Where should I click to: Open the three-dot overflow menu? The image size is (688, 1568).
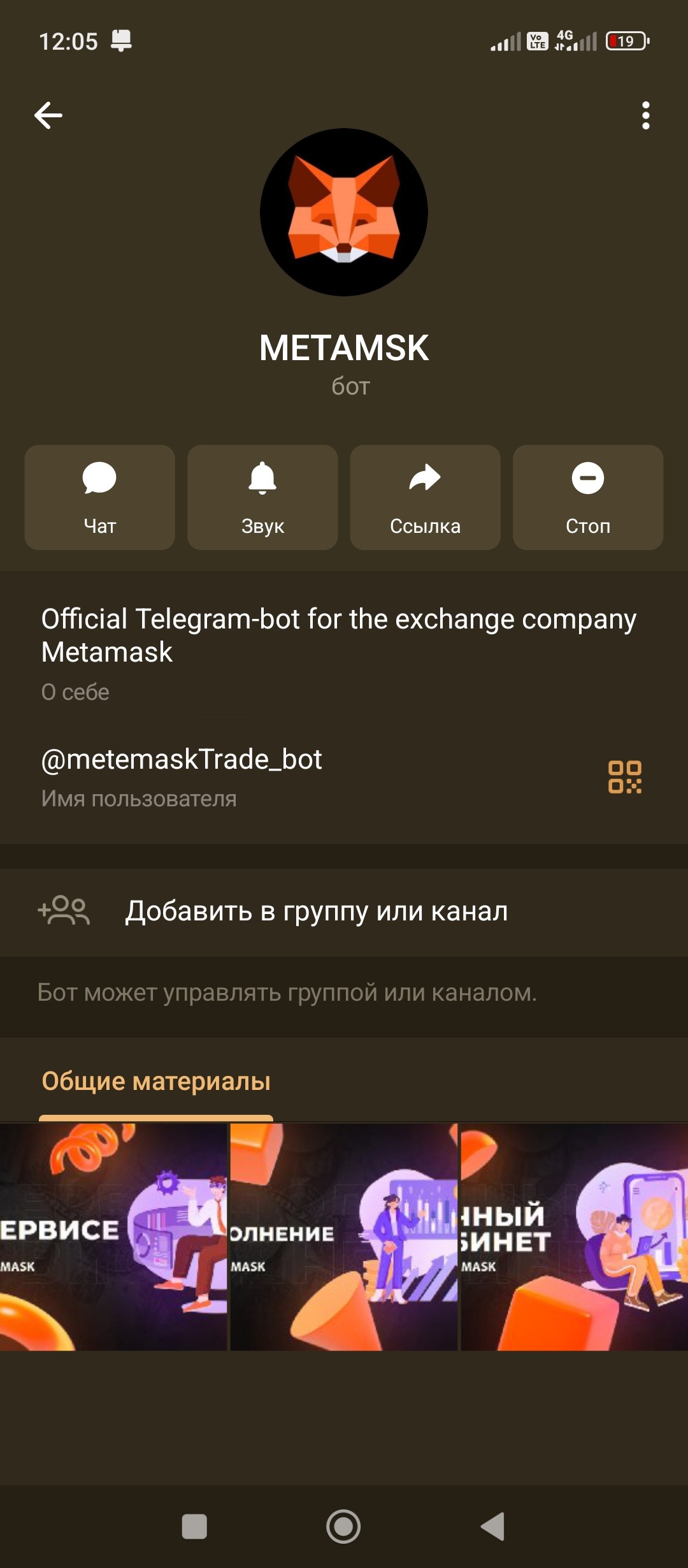tap(645, 115)
